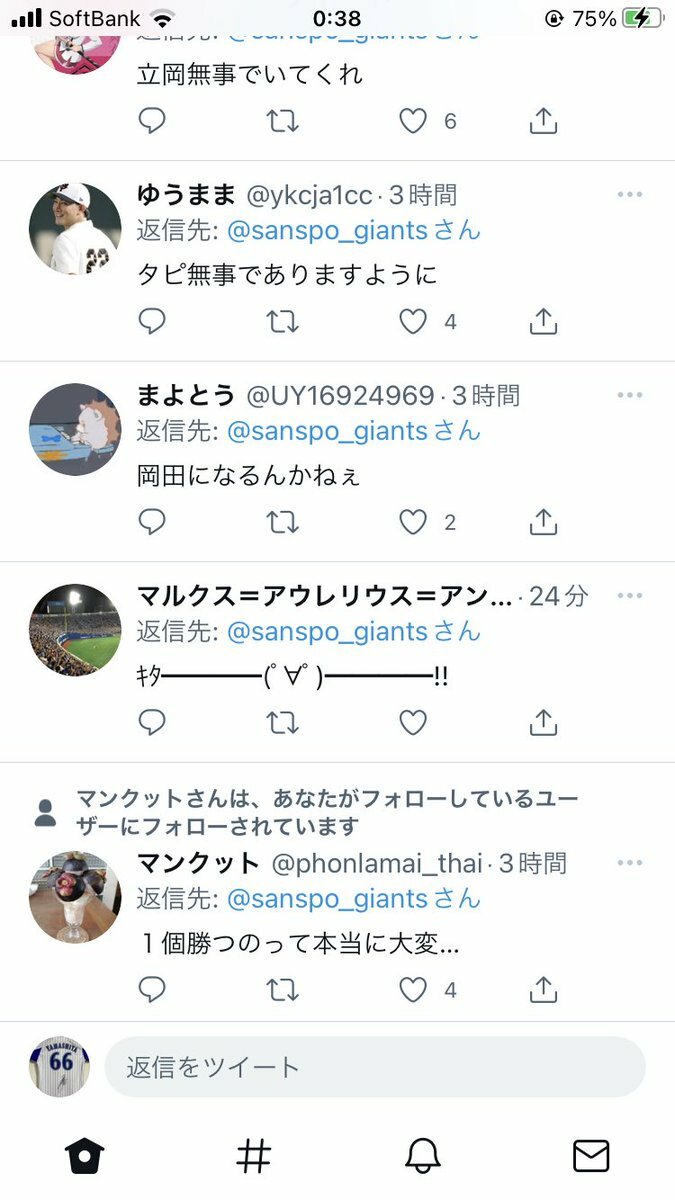This screenshot has height=1200, width=675.
Task: Open more options on マルクス's tweet
Action: pyautogui.click(x=629, y=595)
